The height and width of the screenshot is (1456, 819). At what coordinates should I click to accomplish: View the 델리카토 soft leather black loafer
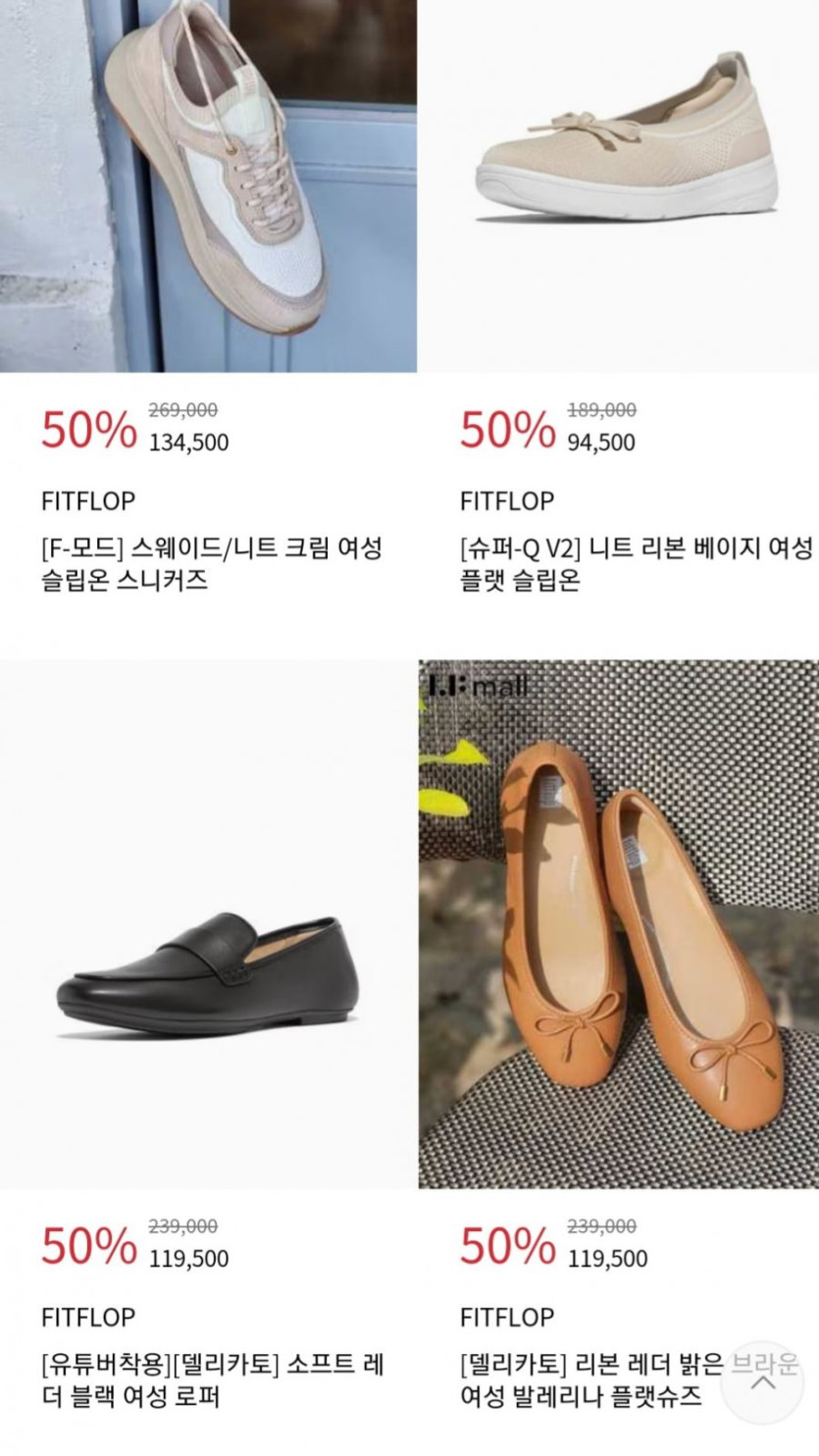(208, 924)
